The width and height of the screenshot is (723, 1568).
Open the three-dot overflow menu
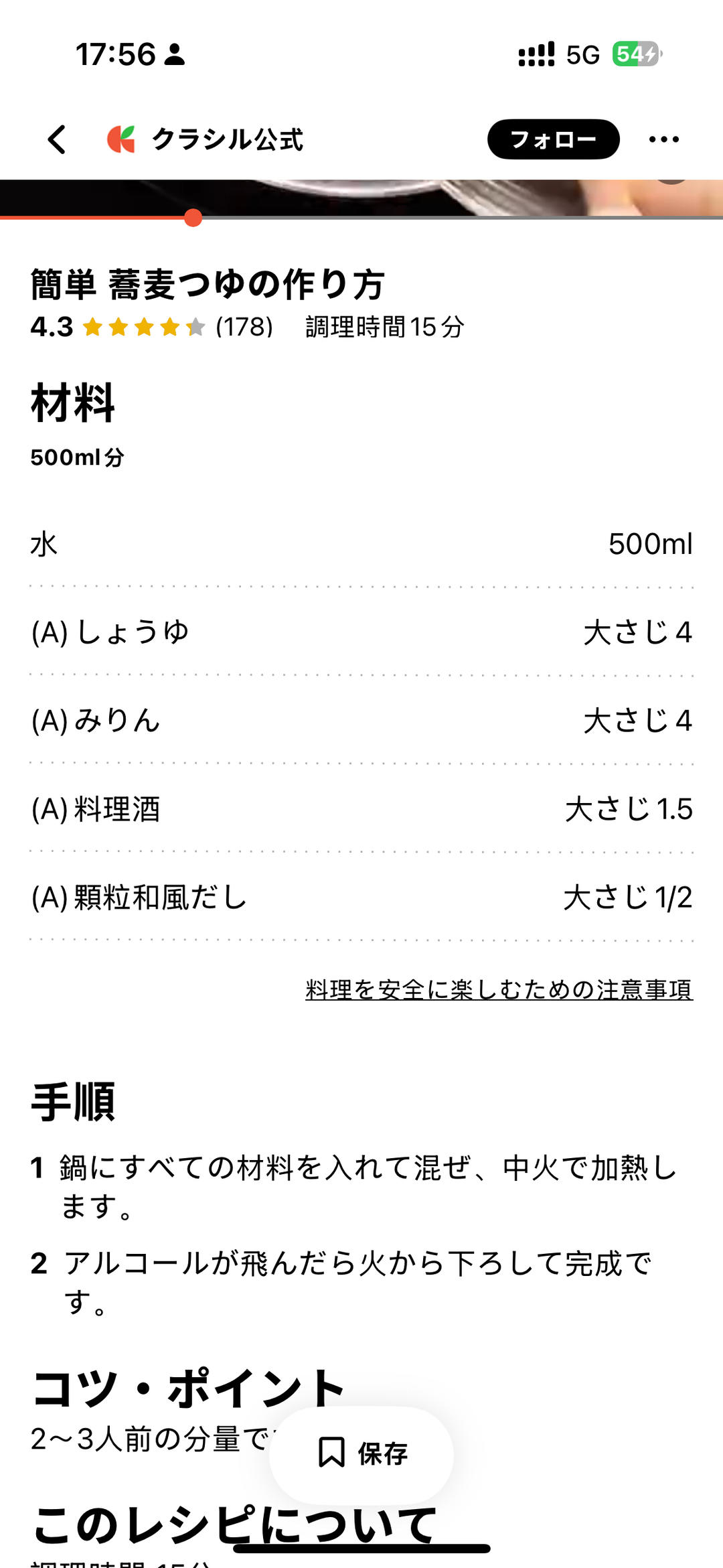coord(665,139)
